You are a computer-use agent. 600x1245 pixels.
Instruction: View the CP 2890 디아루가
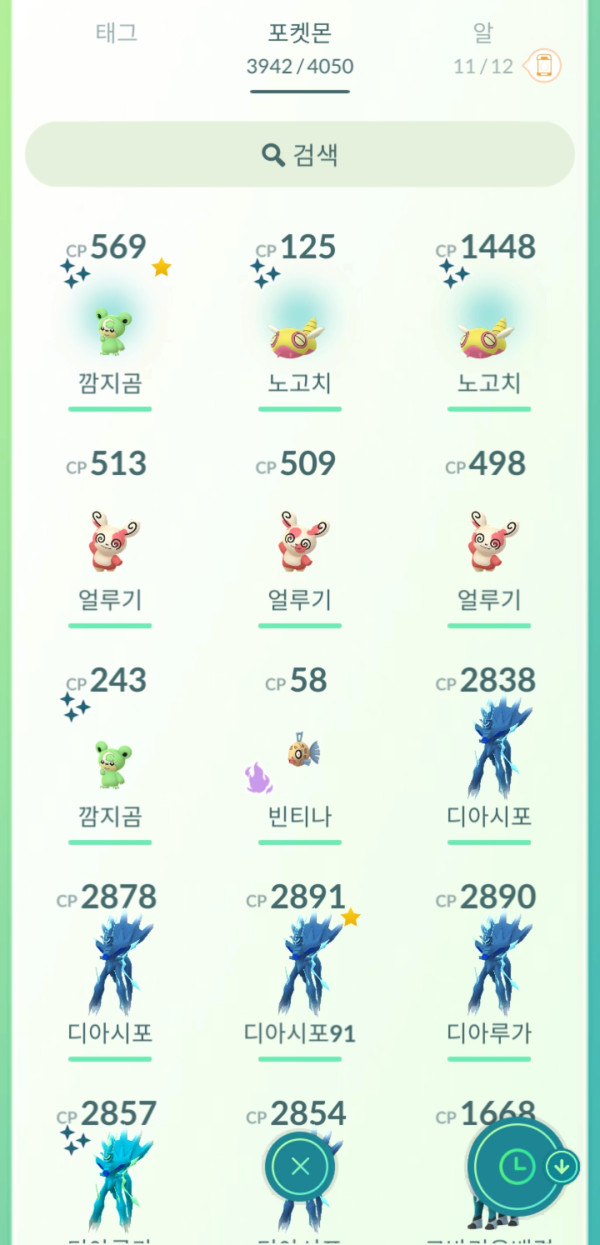(x=489, y=975)
